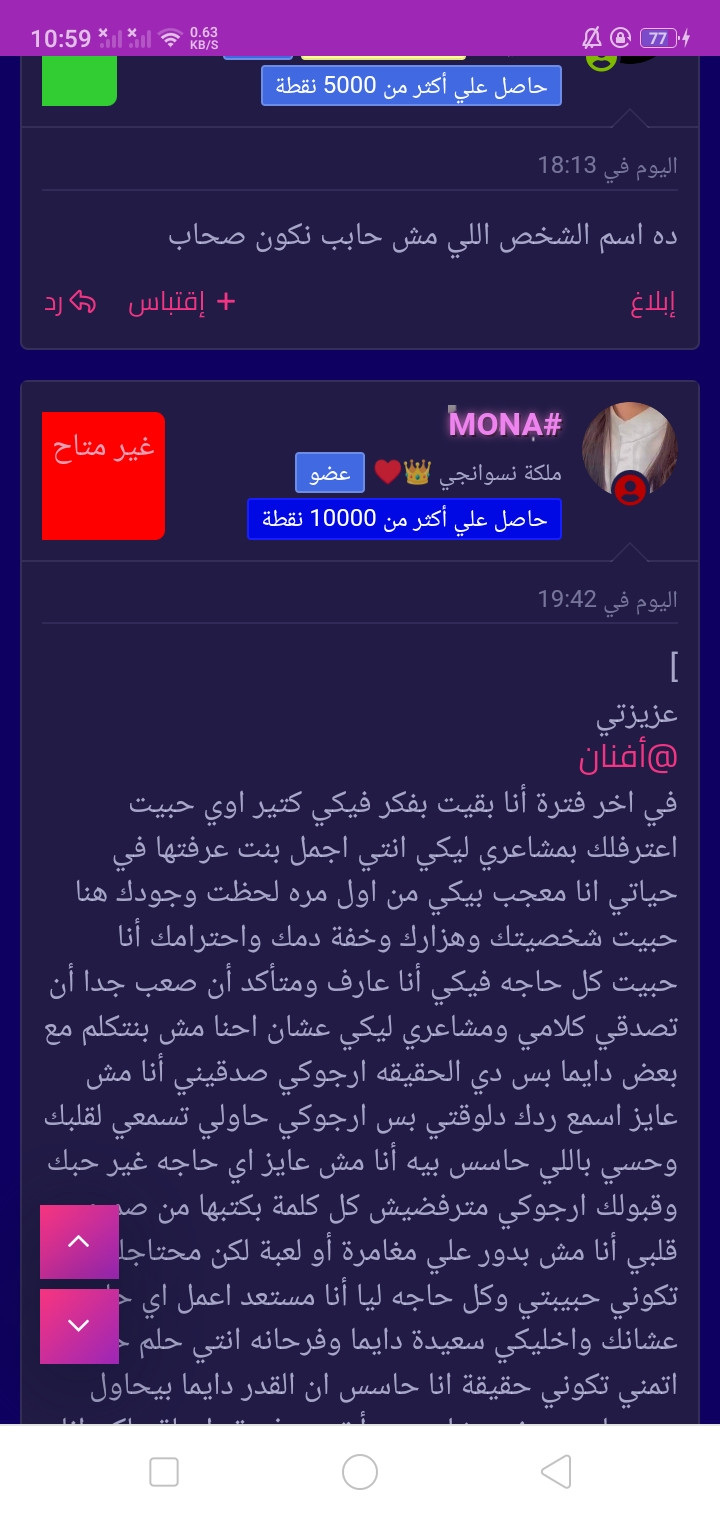The width and height of the screenshot is (720, 1520).
Task: Jump to page bottom with down arrow
Action: tap(79, 1326)
